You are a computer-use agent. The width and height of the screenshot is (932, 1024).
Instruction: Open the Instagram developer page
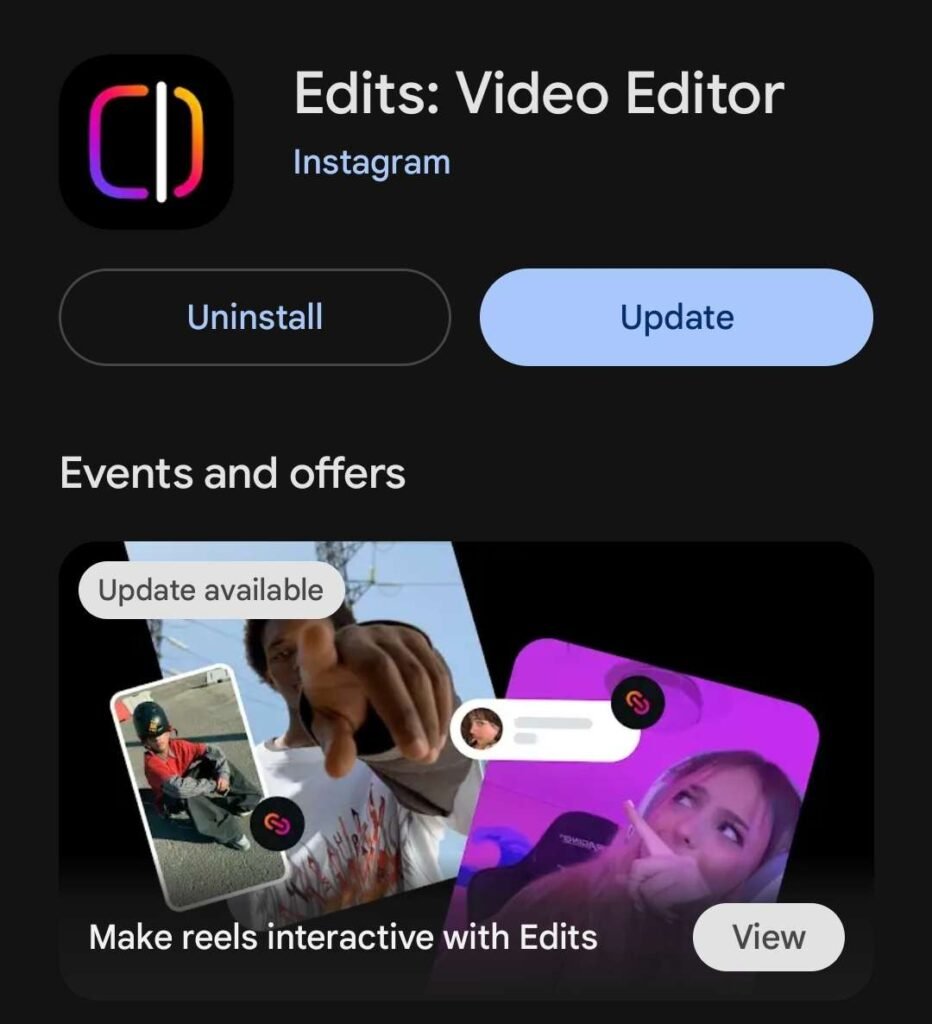pyautogui.click(x=371, y=162)
